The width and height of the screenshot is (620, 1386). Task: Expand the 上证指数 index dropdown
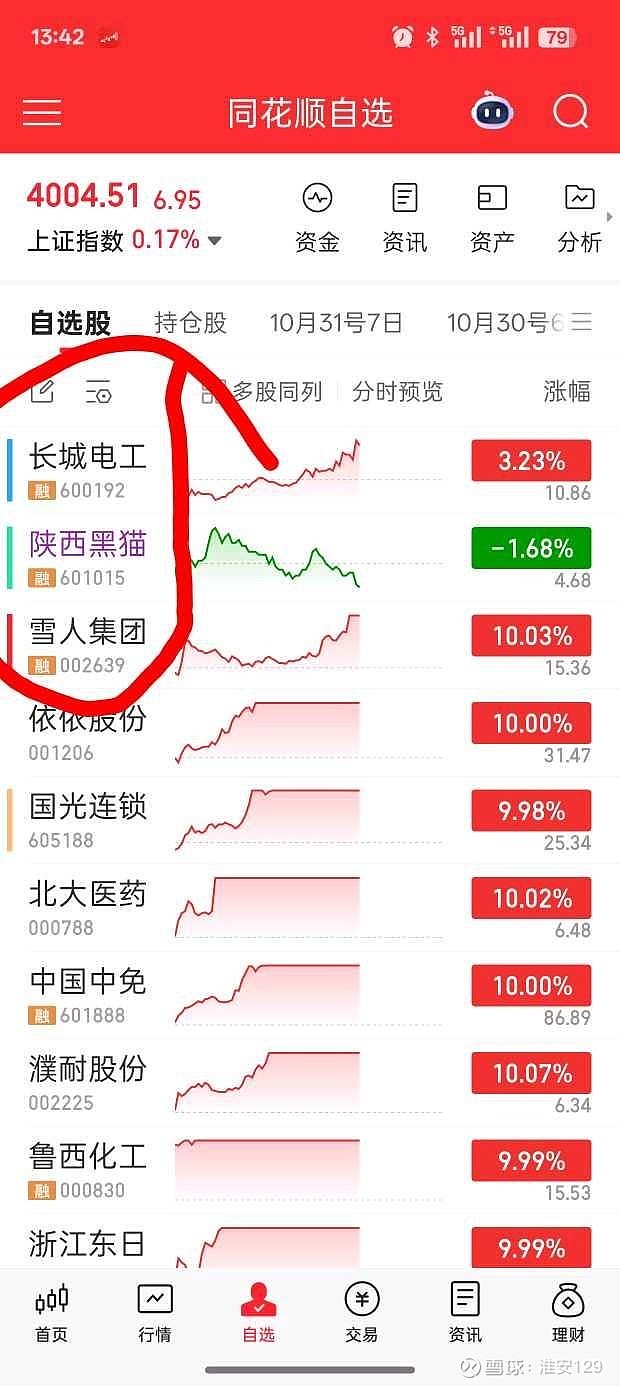214,241
